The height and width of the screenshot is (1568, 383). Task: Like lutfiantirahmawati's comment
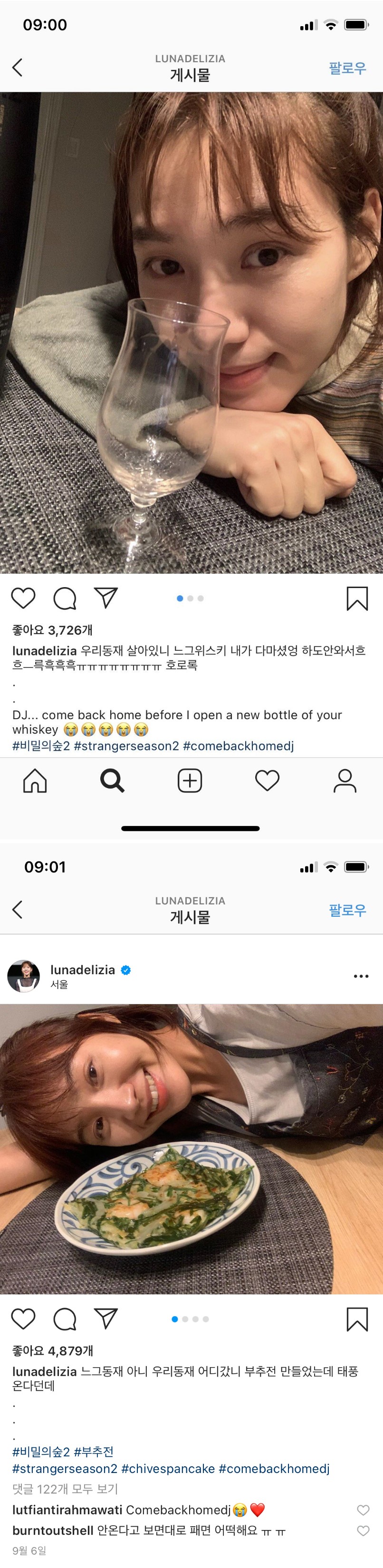point(363,1510)
